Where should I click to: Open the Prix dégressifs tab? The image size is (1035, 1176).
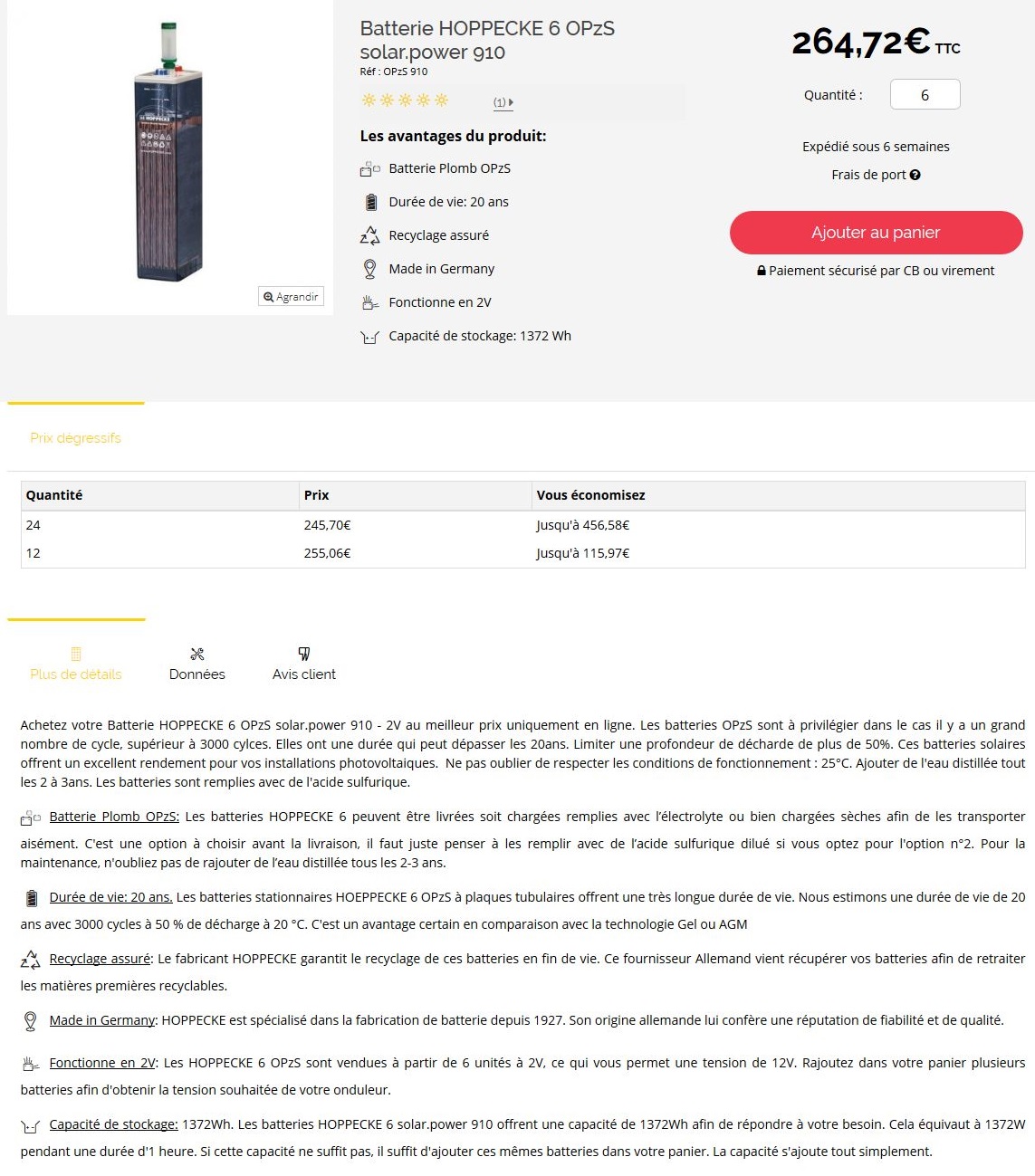click(75, 438)
